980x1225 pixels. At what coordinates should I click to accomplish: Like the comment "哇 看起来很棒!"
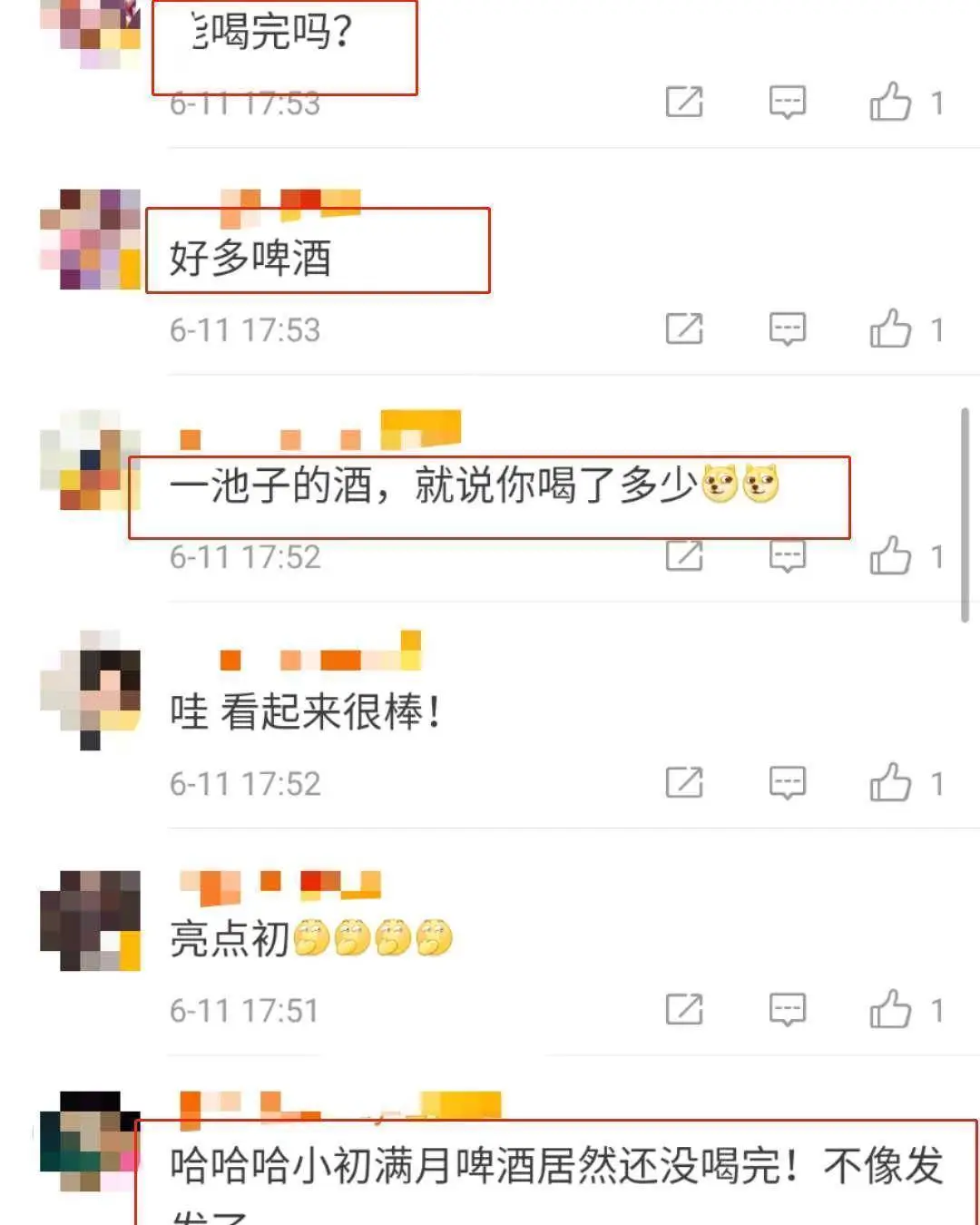pyautogui.click(x=890, y=782)
